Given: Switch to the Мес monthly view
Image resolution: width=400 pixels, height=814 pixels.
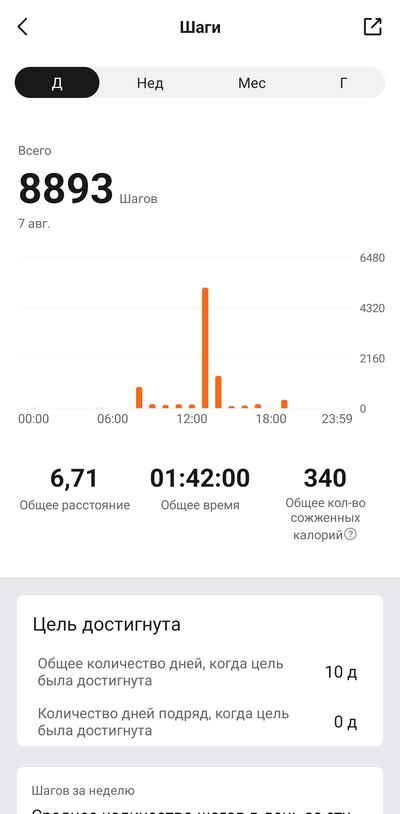Looking at the screenshot, I should [x=252, y=83].
